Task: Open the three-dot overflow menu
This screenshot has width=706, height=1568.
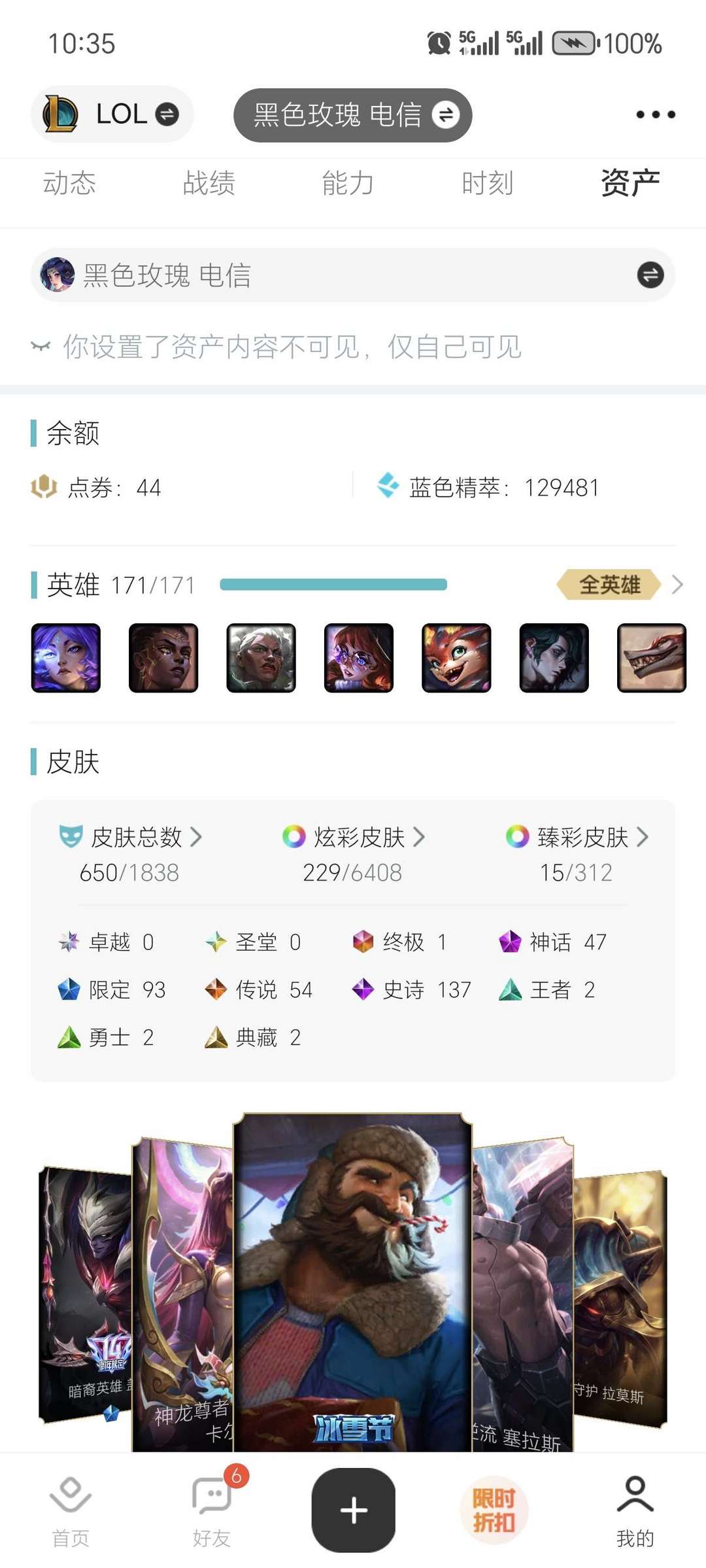Action: pos(656,114)
